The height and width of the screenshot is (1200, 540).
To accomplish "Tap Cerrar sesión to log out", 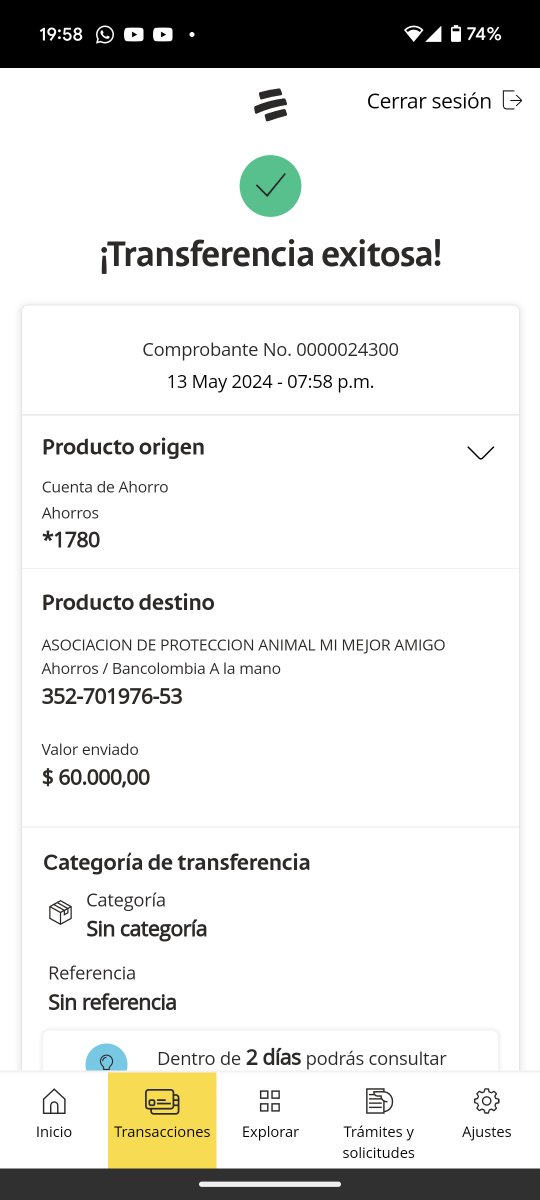I will pos(444,101).
